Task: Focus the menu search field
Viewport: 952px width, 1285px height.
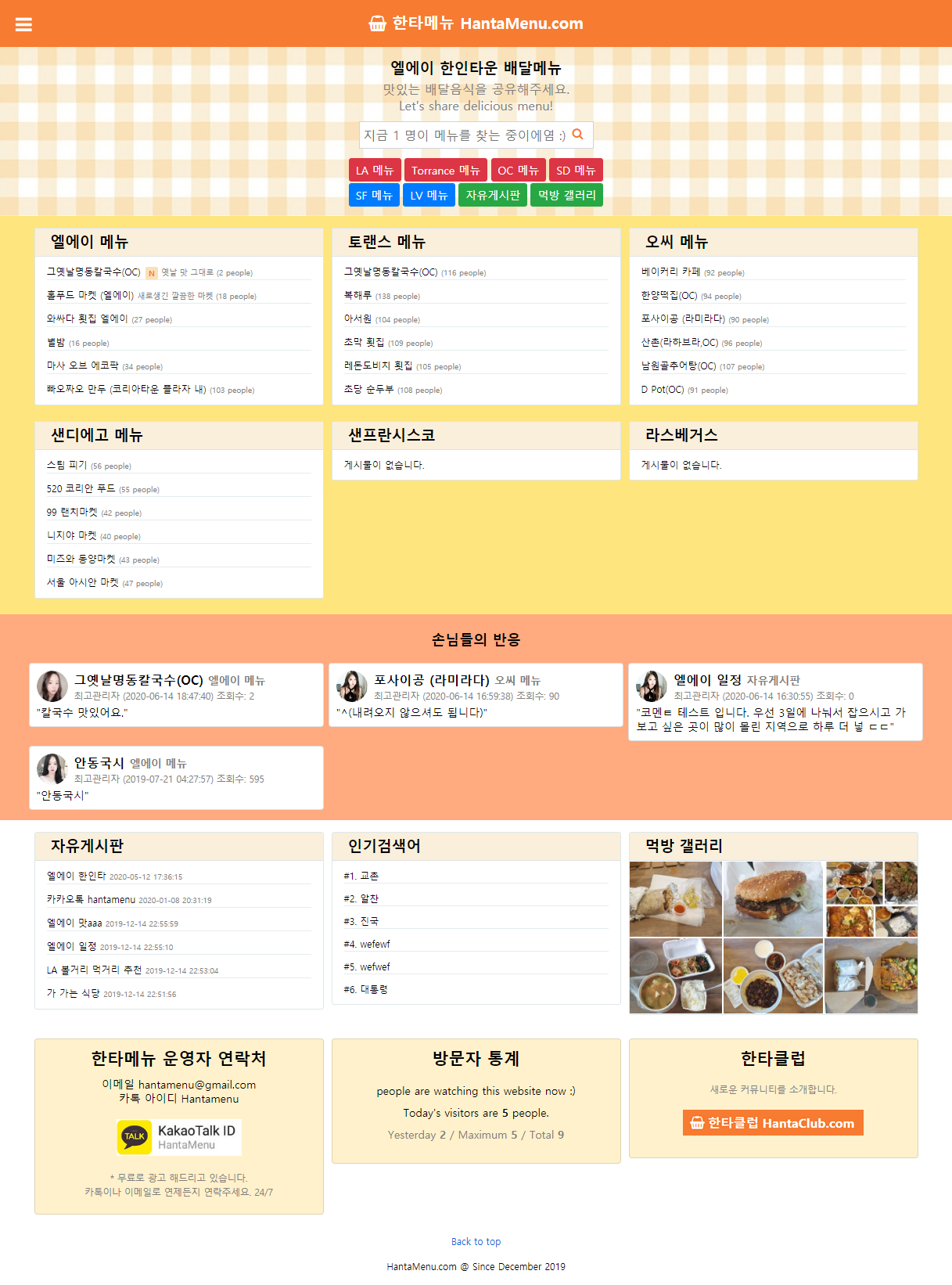Action: coord(465,135)
